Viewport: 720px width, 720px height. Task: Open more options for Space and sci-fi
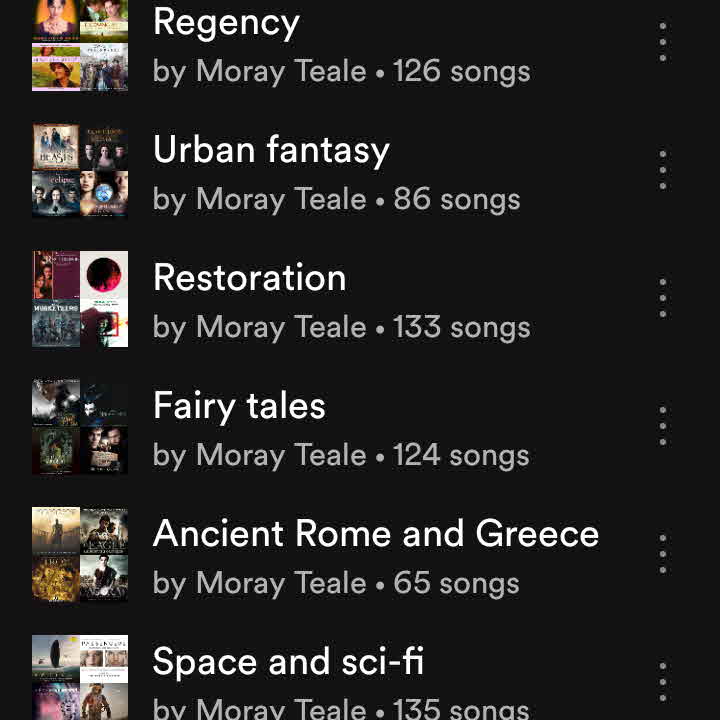click(663, 682)
